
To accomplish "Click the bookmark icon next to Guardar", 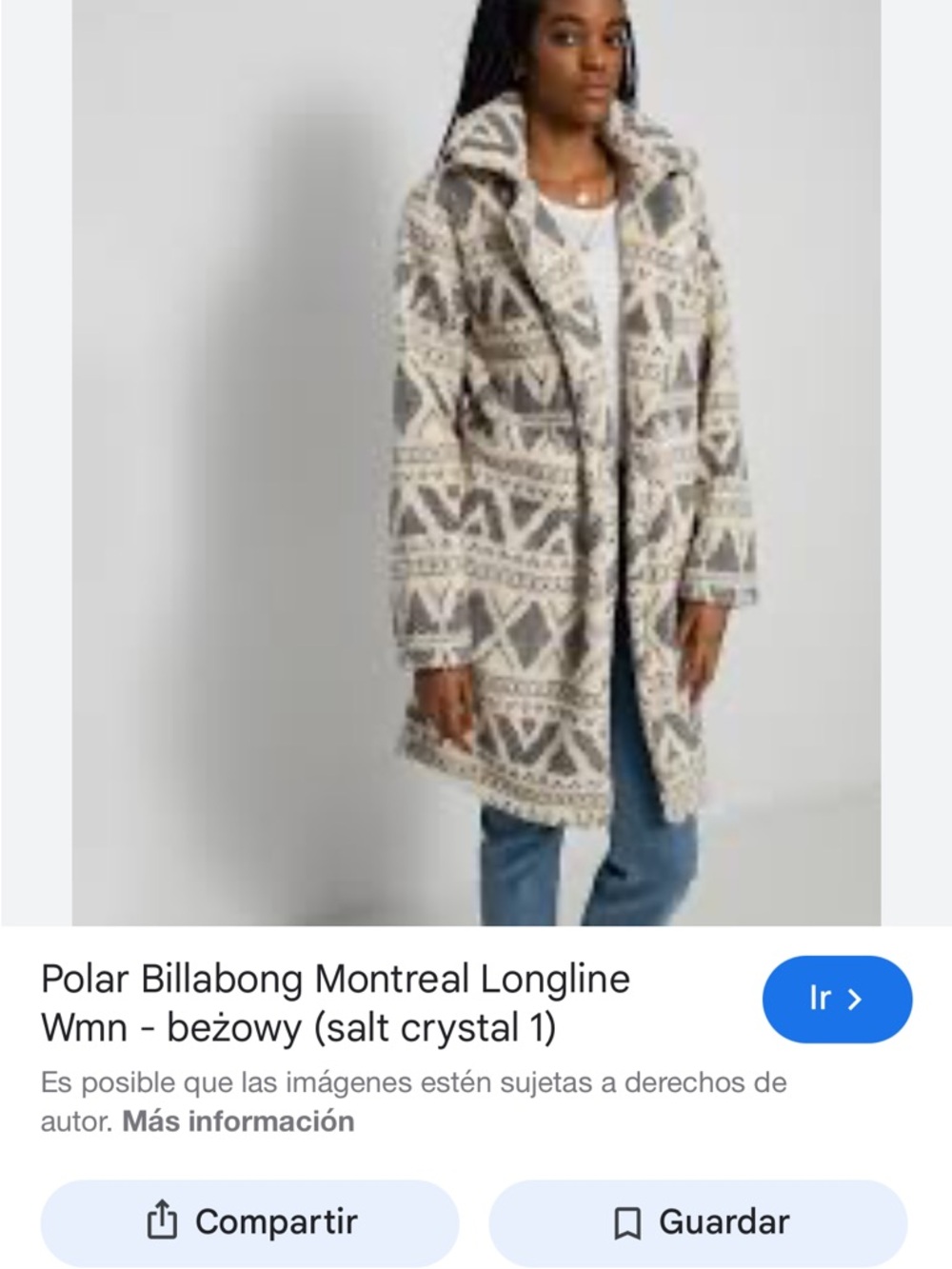I will [629, 1221].
